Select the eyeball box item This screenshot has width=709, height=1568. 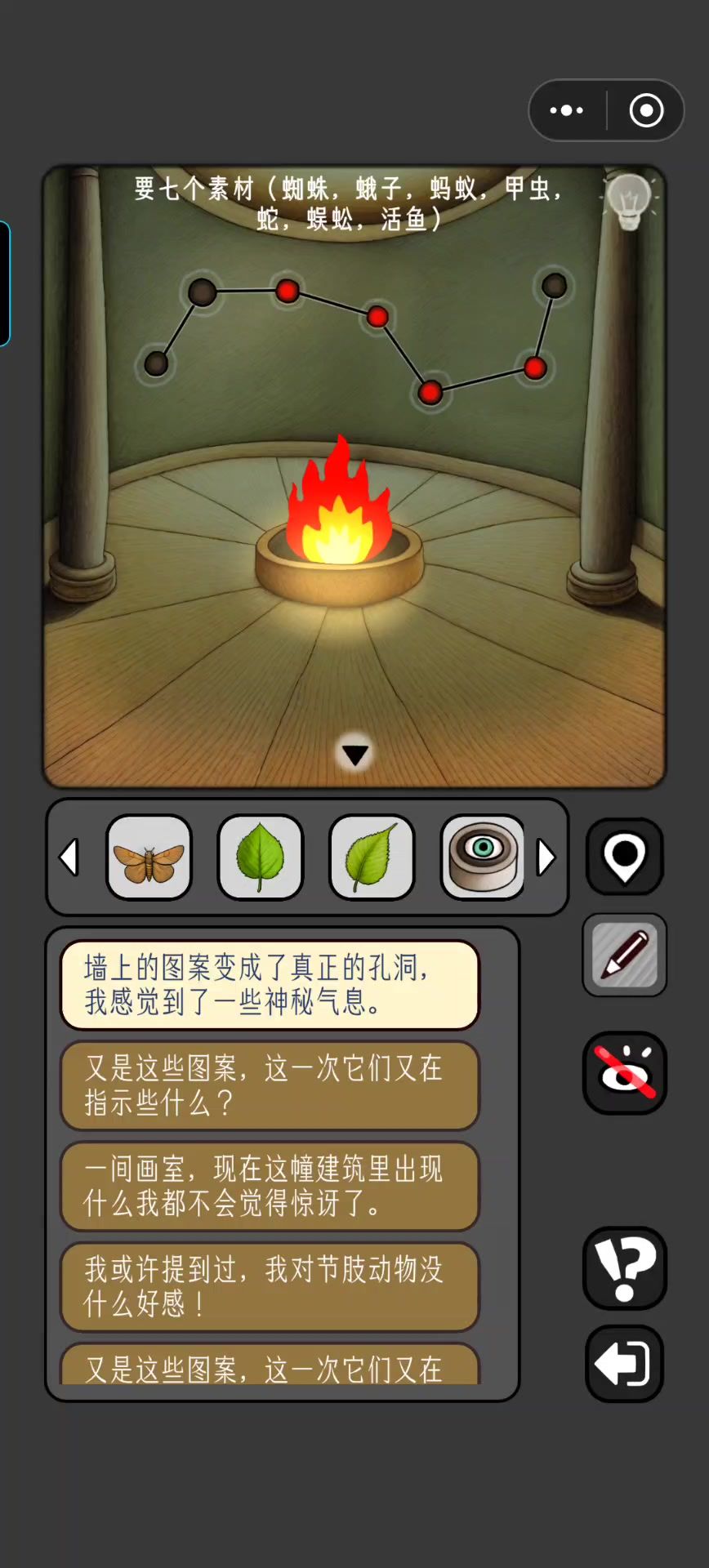point(483,857)
